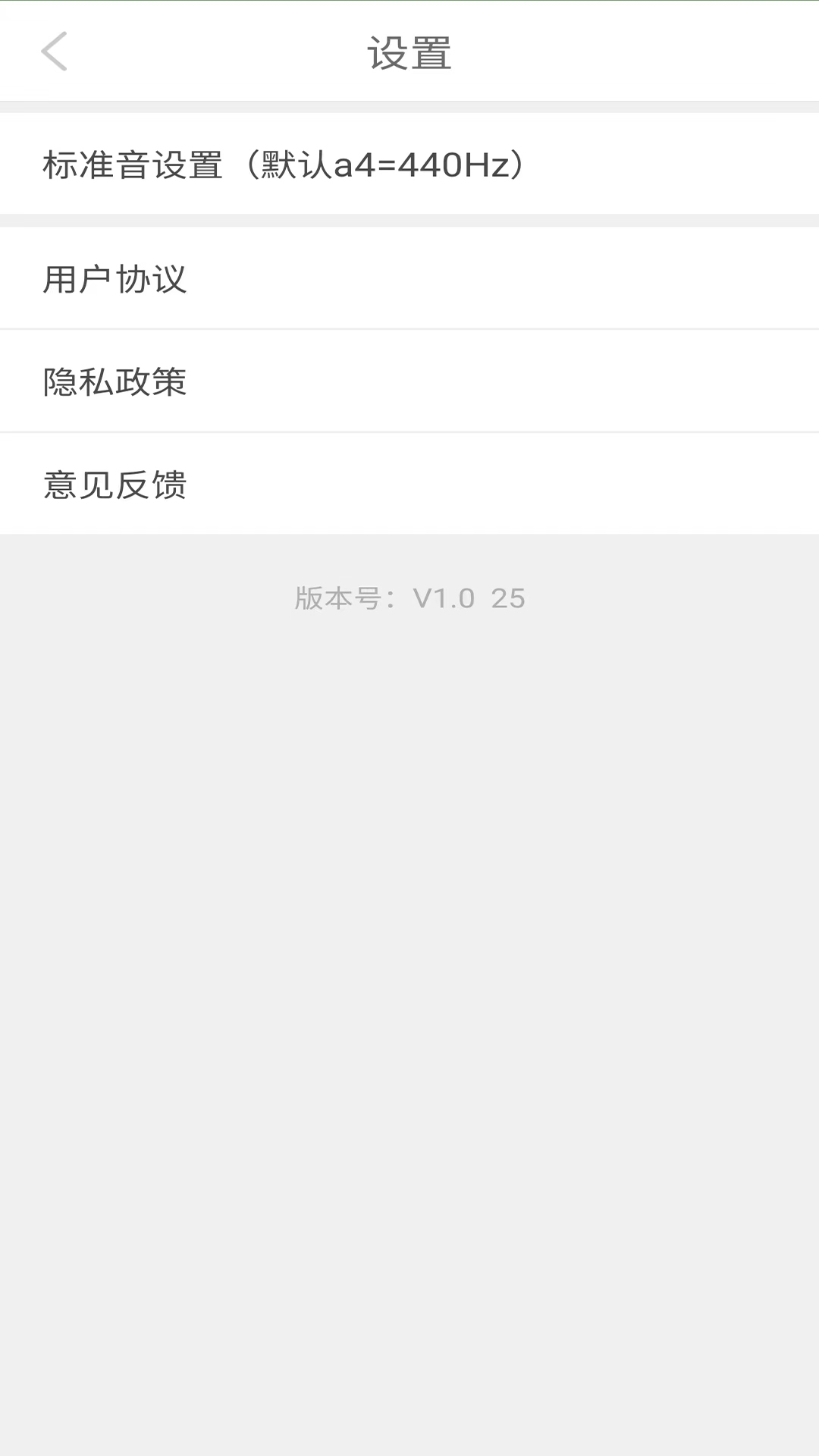Tap the version number V1.0 25 text
The height and width of the screenshot is (1456, 819).
[x=409, y=598]
